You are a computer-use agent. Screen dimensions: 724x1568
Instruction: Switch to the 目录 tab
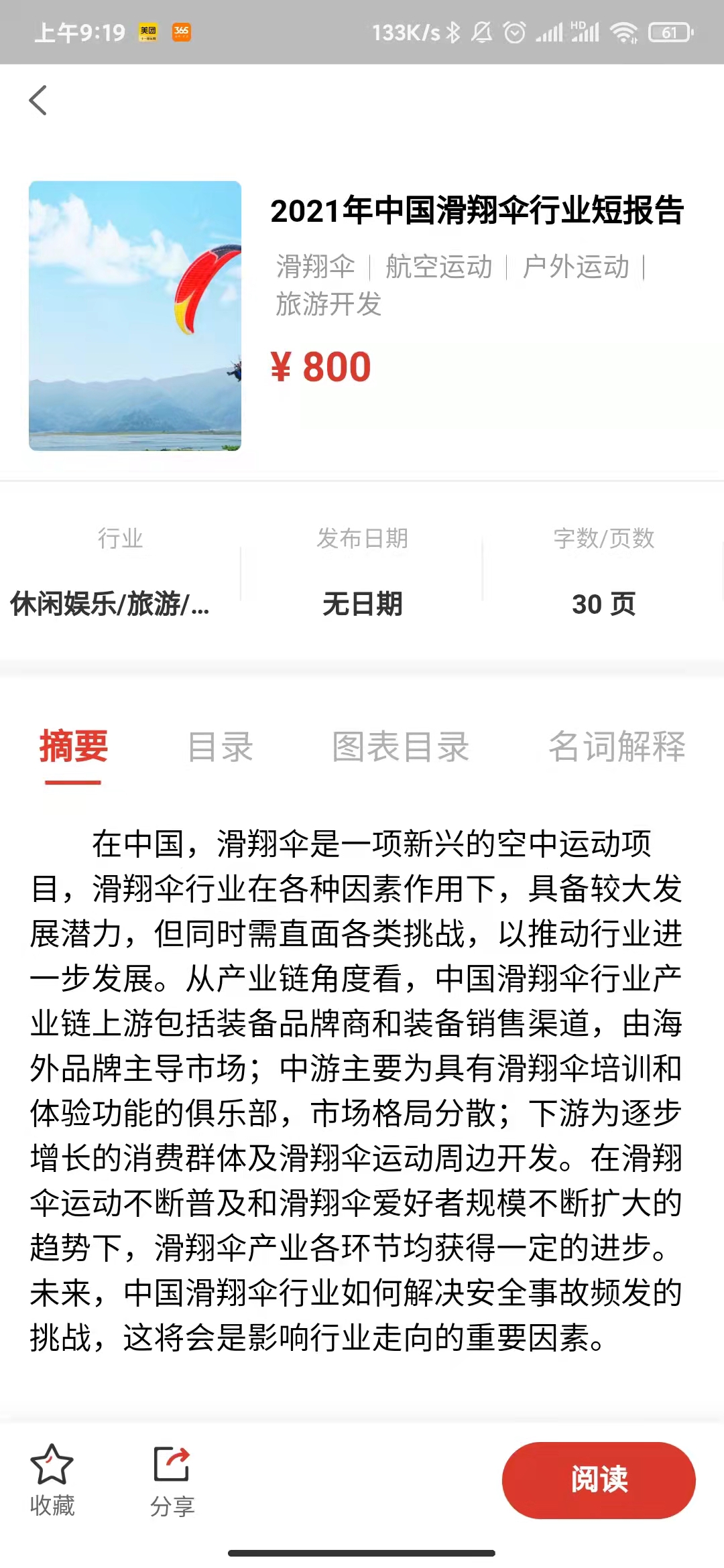click(x=221, y=748)
